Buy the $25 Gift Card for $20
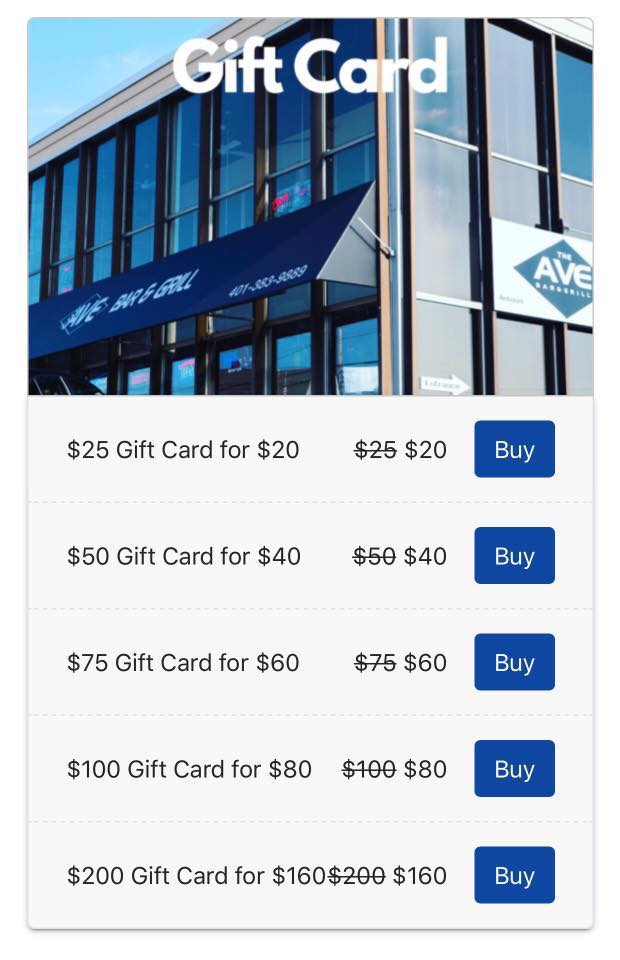Image resolution: width=620 pixels, height=960 pixels. 514,449
